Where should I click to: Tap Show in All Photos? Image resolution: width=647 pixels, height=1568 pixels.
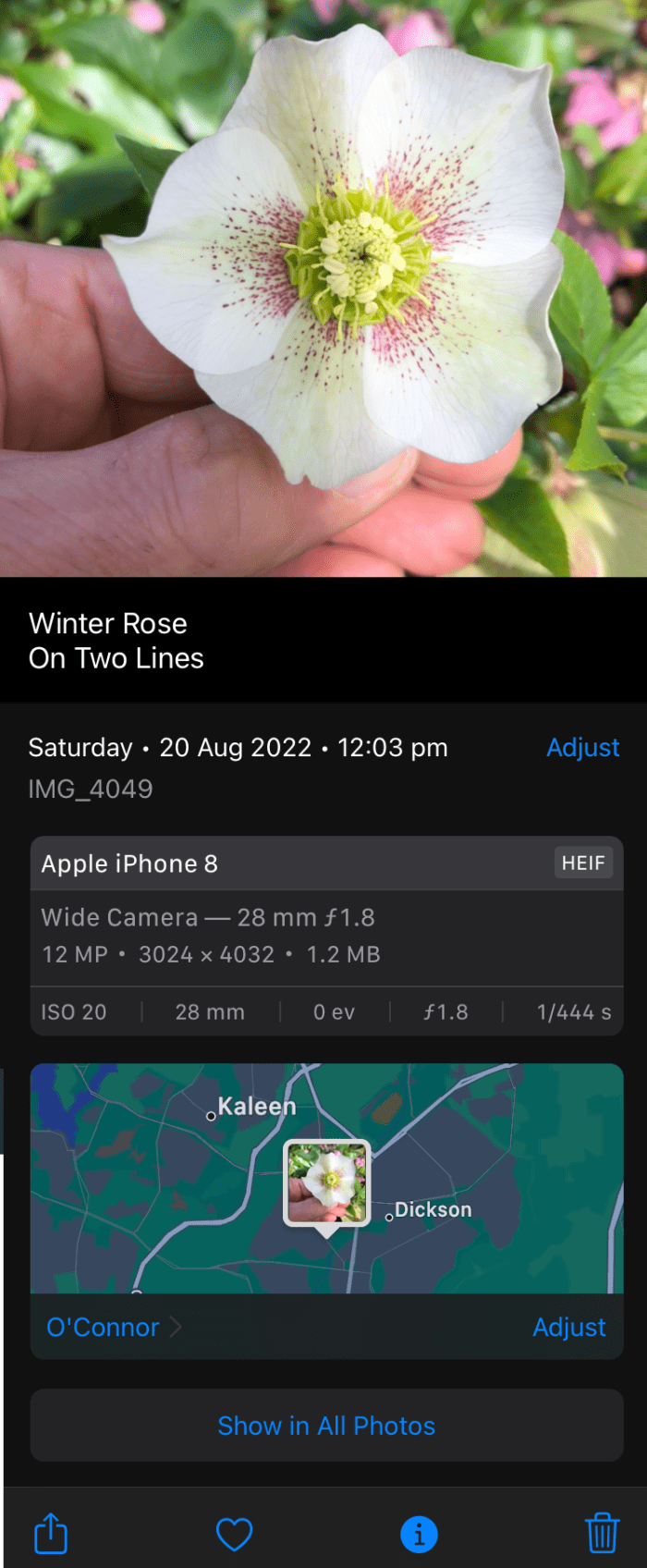326,1426
